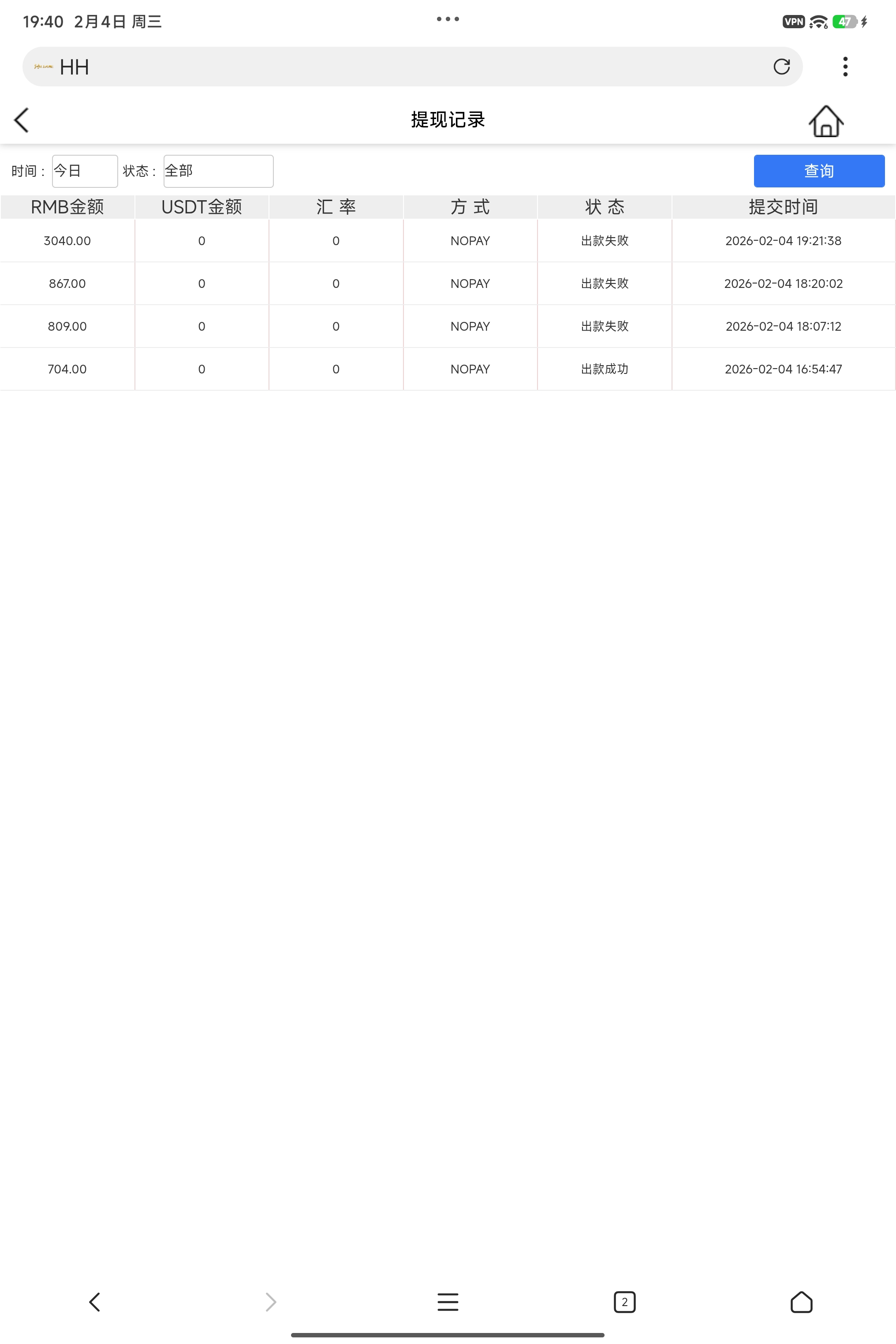The height and width of the screenshot is (1344, 896).
Task: Tap the blue 查询 button
Action: pos(818,171)
